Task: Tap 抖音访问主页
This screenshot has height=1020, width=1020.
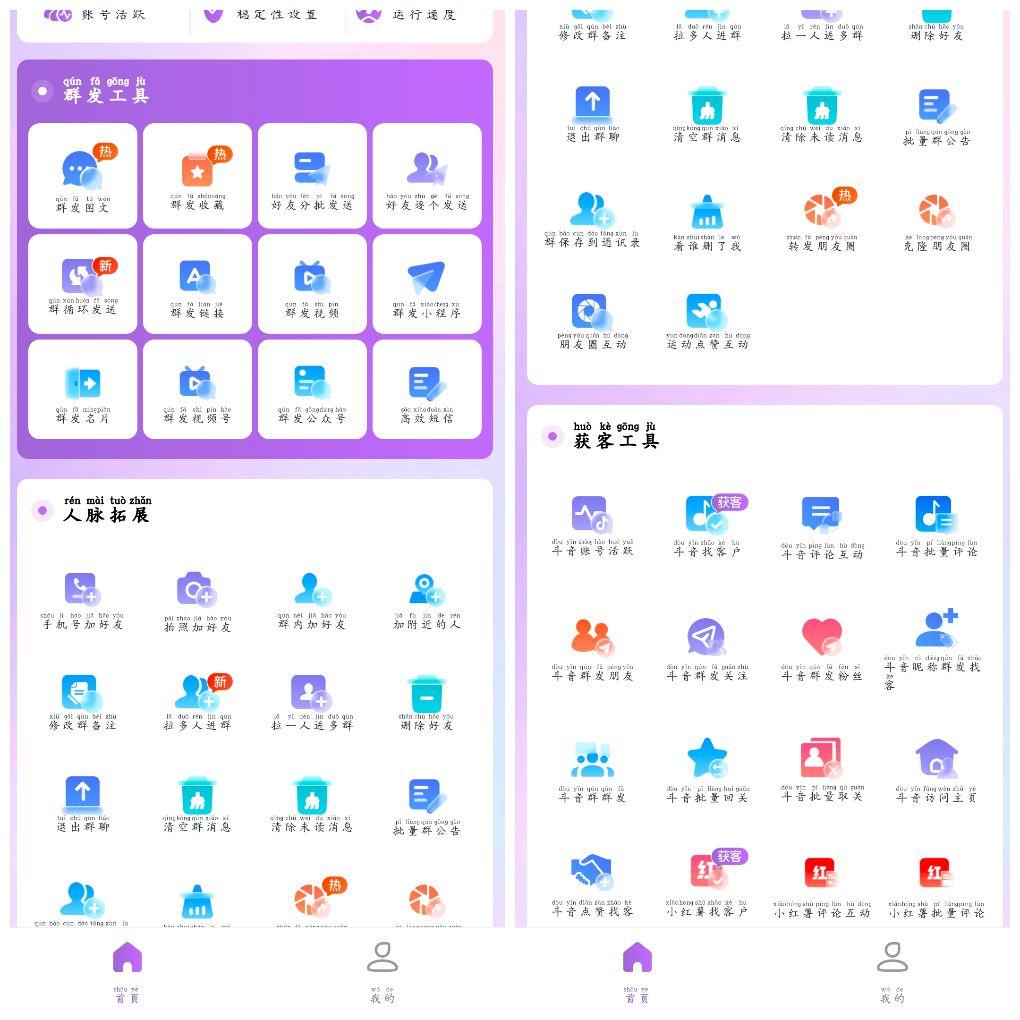Action: [x=937, y=768]
